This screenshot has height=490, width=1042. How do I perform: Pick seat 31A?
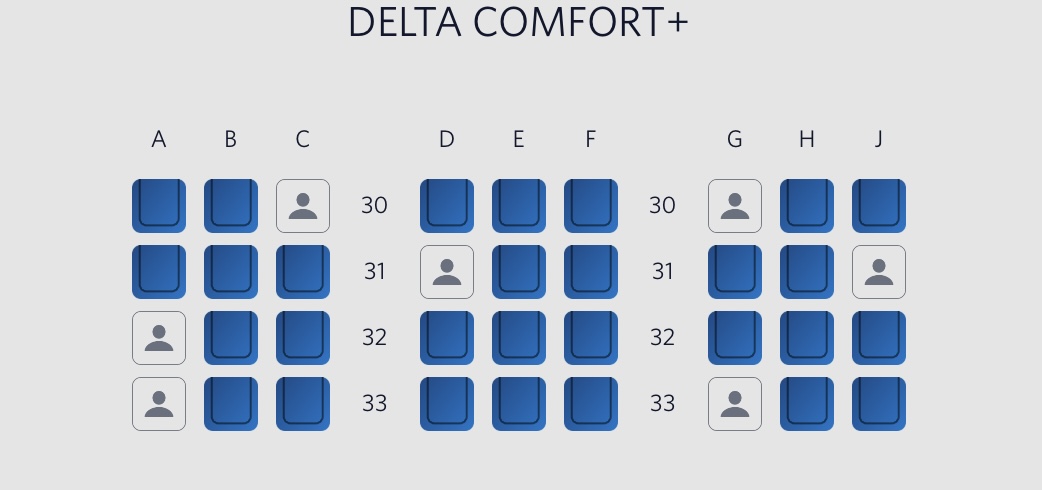tap(159, 272)
